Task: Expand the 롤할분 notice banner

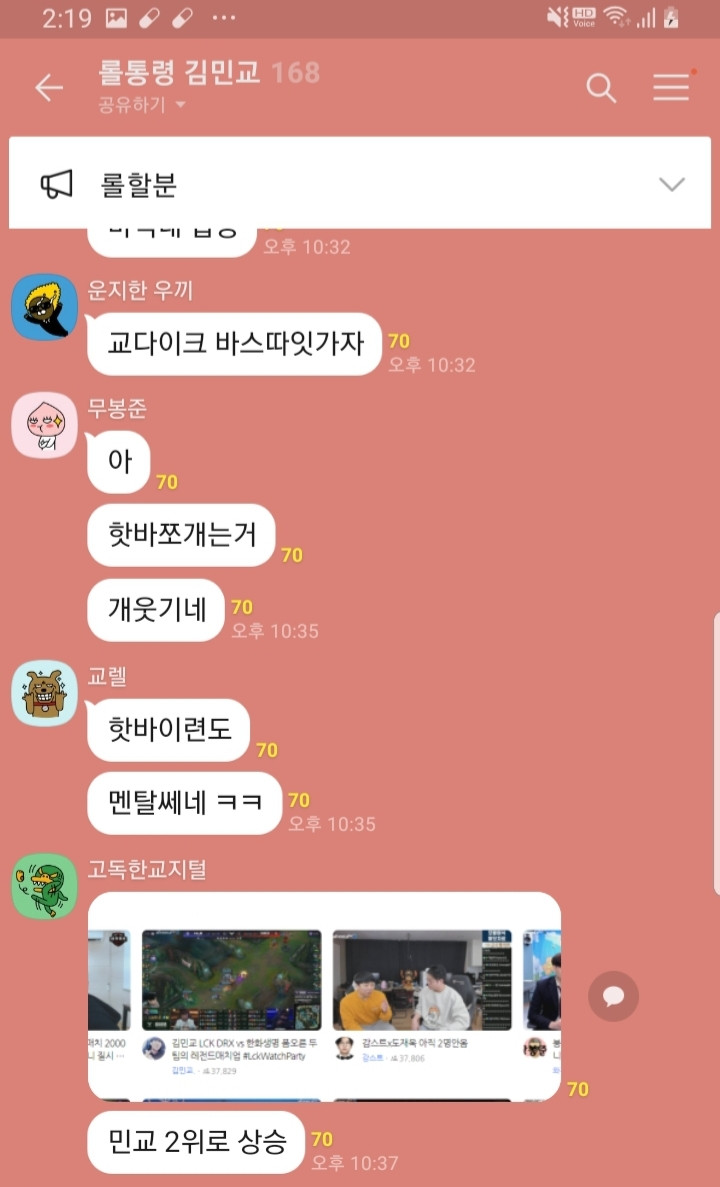Action: 671,184
